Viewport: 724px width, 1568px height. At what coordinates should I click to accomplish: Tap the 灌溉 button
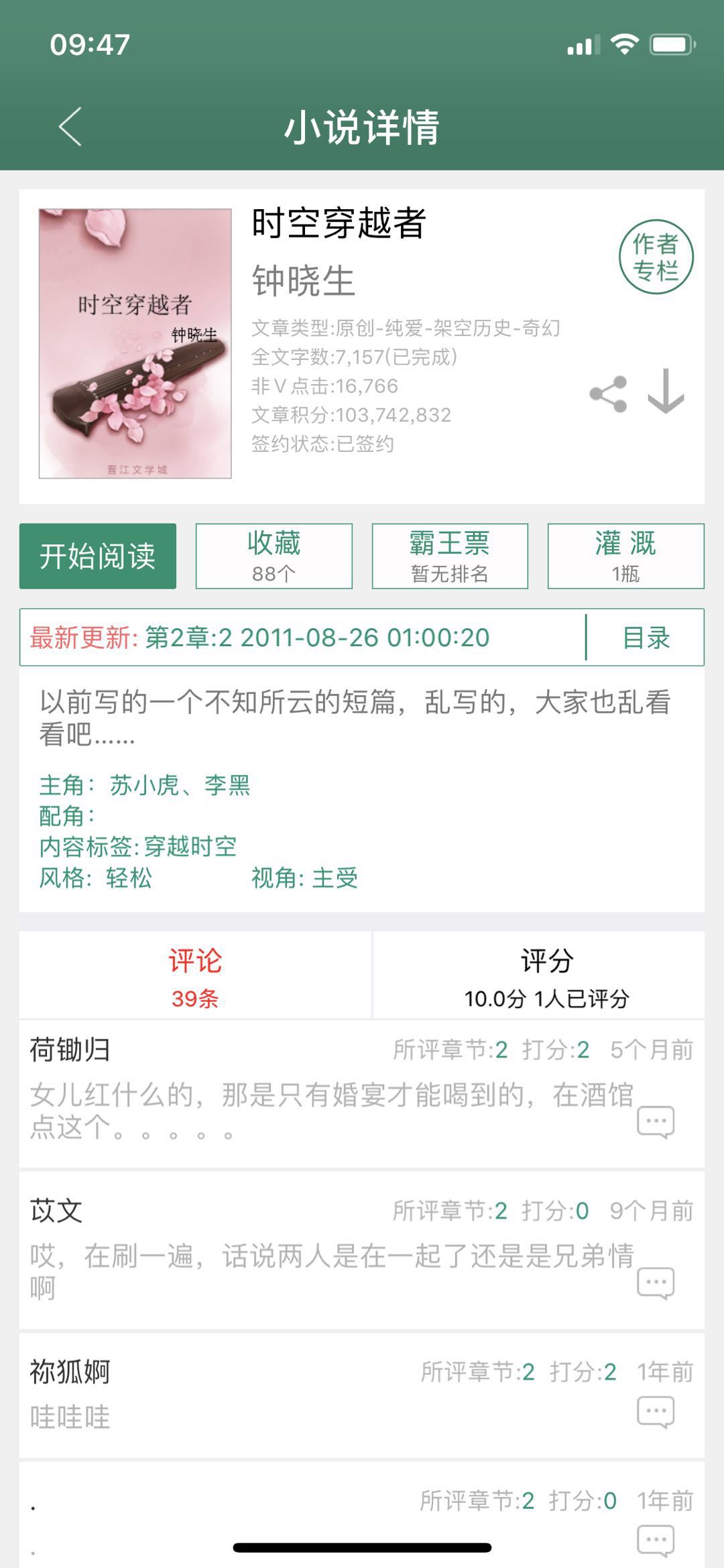click(x=625, y=556)
